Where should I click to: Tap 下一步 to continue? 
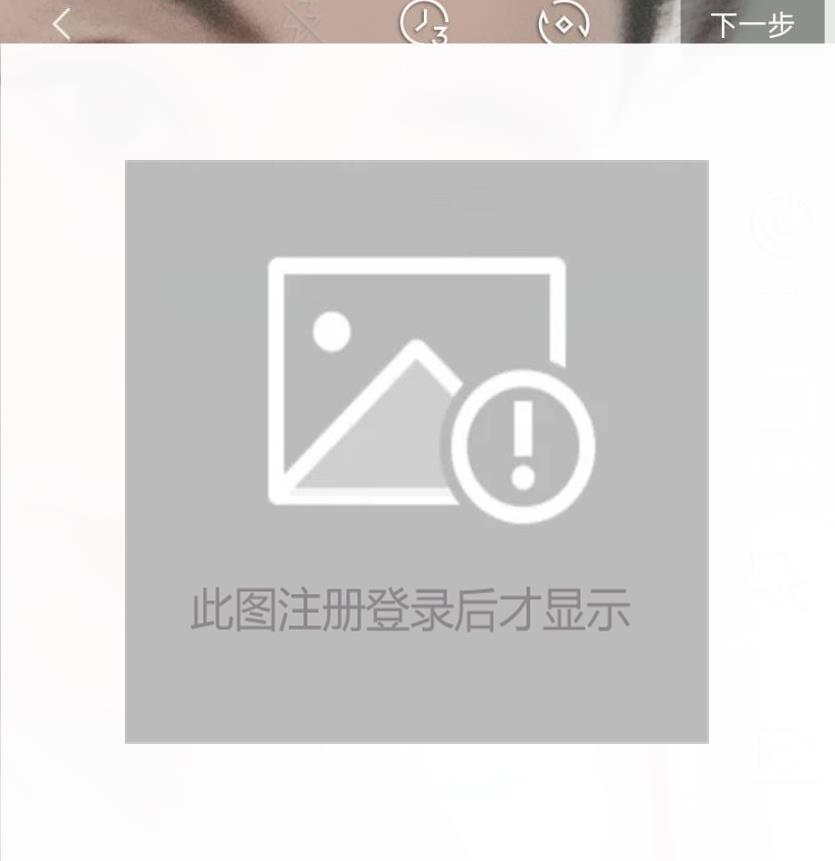tap(752, 24)
